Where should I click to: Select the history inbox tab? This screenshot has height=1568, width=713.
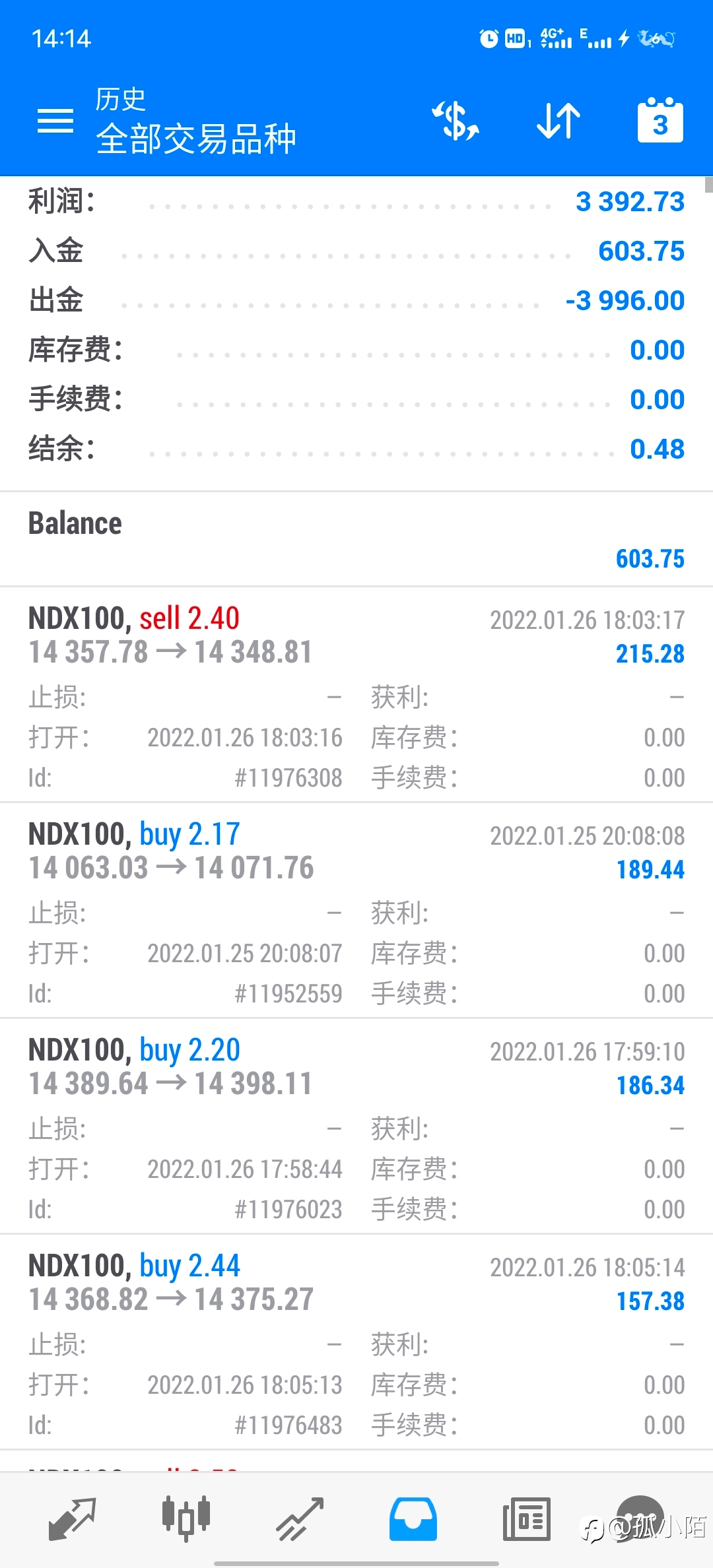pos(413,1519)
